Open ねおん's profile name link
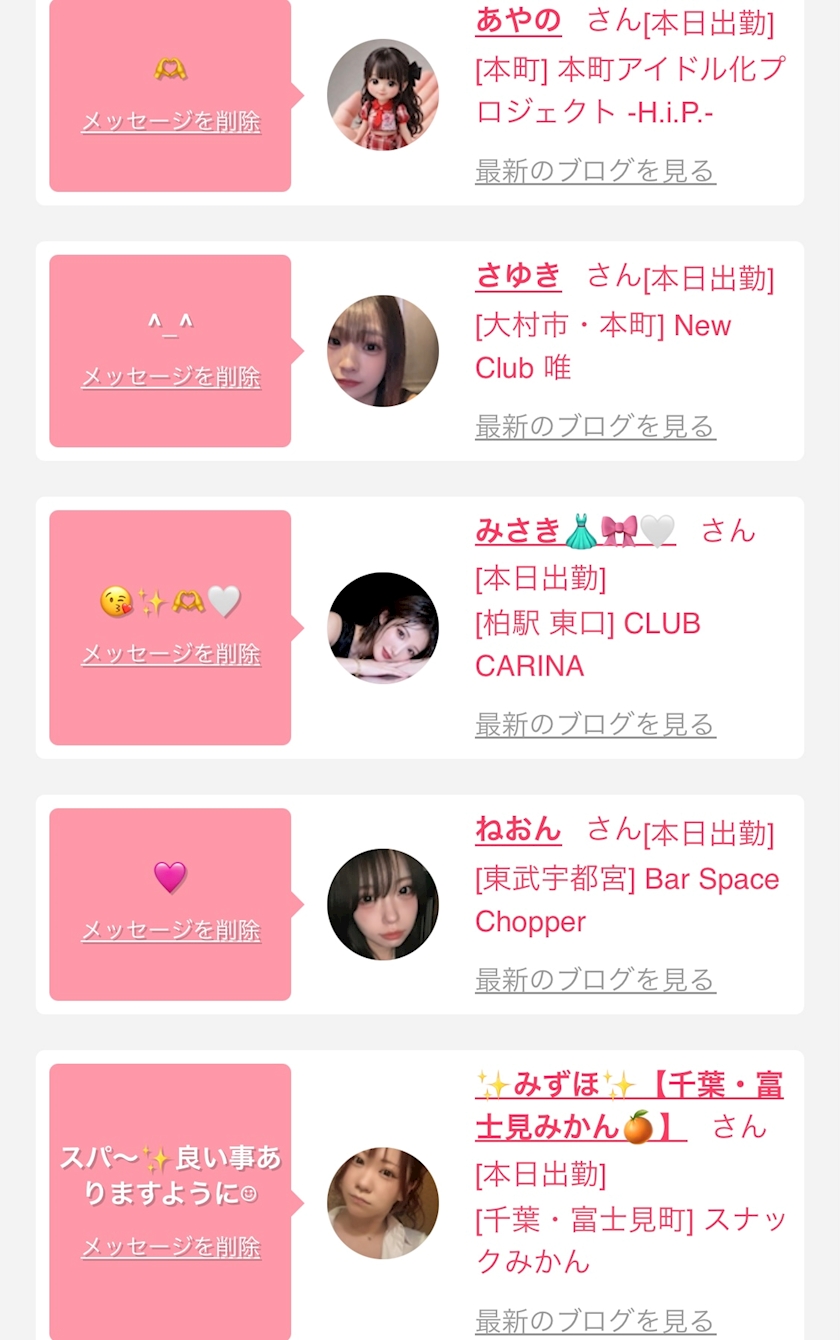Screen dimensions: 840x1340 tap(518, 829)
